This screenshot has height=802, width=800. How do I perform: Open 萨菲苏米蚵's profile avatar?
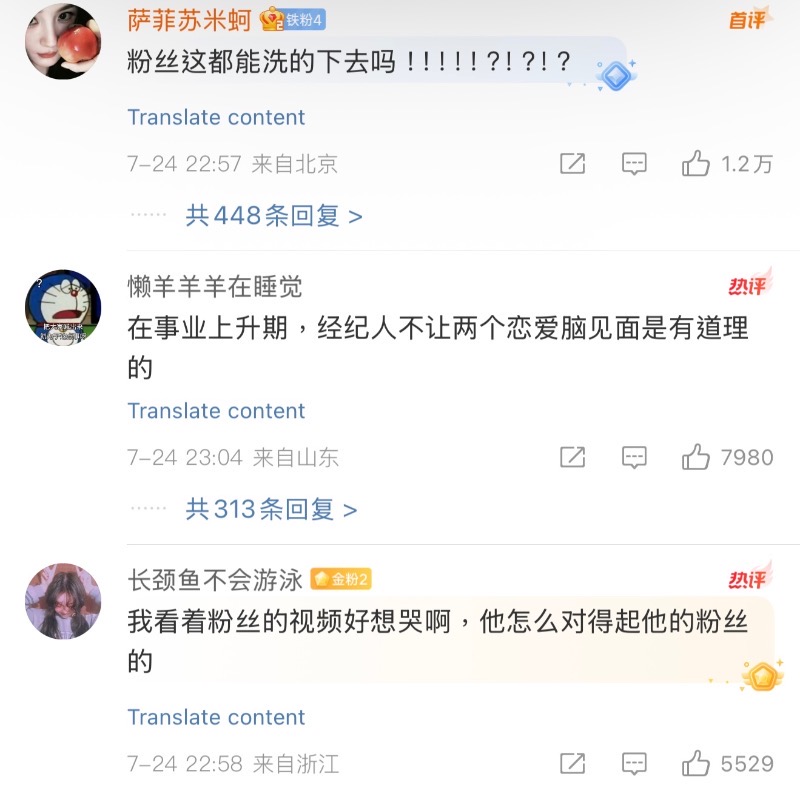pyautogui.click(x=62, y=41)
